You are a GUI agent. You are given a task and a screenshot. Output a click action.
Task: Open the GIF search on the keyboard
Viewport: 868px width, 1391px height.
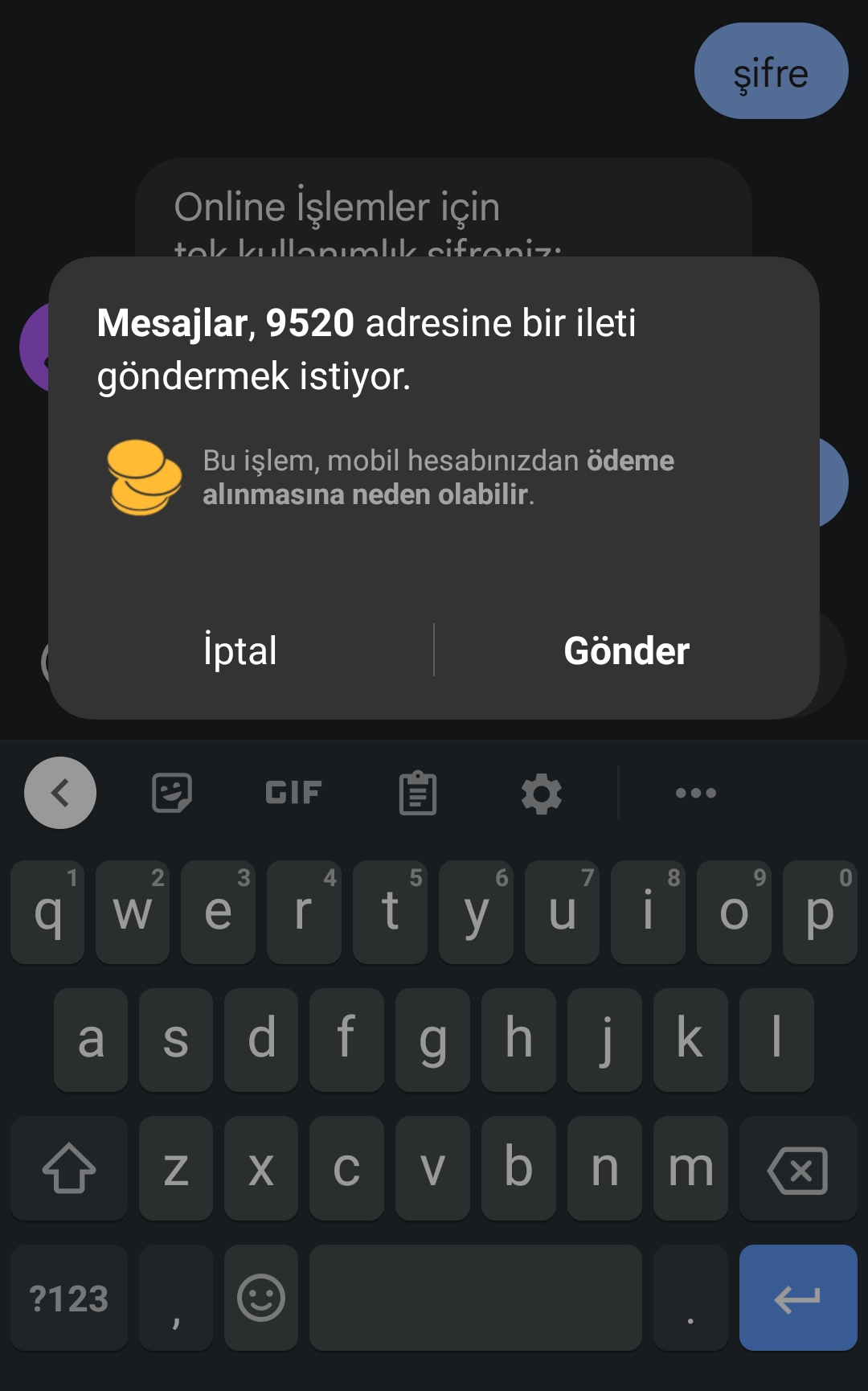point(293,793)
